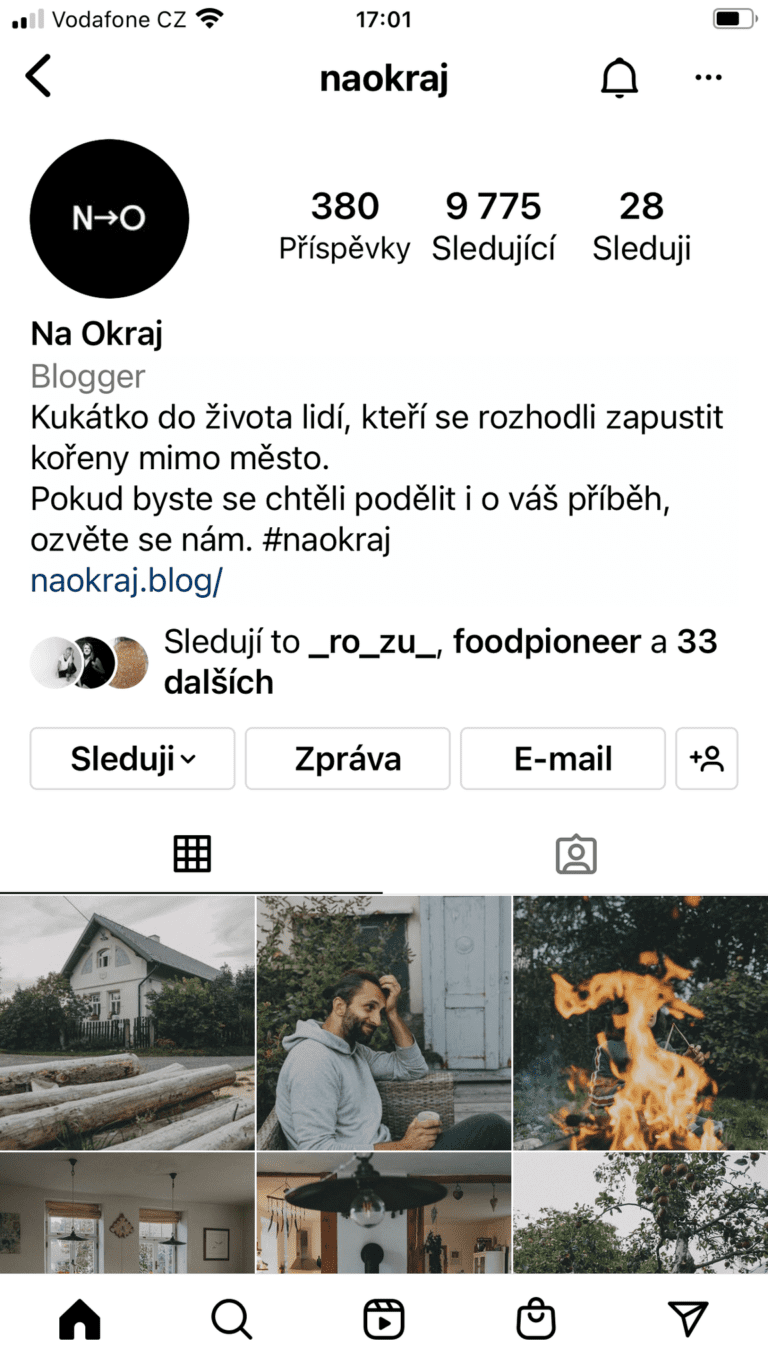This screenshot has width=768, height=1365.
Task: Open the post showing house and logs
Action: click(127, 1022)
